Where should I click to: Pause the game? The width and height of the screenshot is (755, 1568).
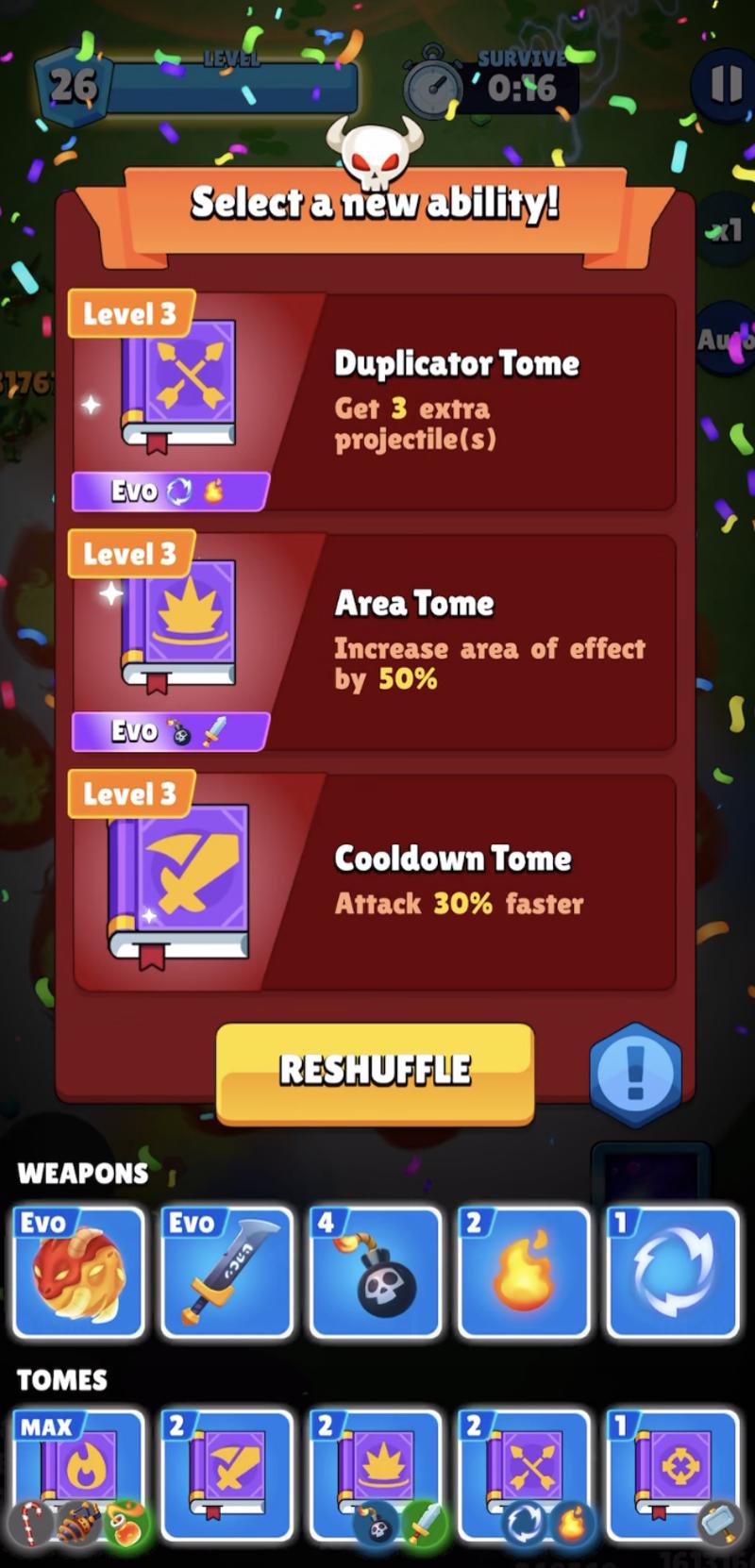point(725,85)
